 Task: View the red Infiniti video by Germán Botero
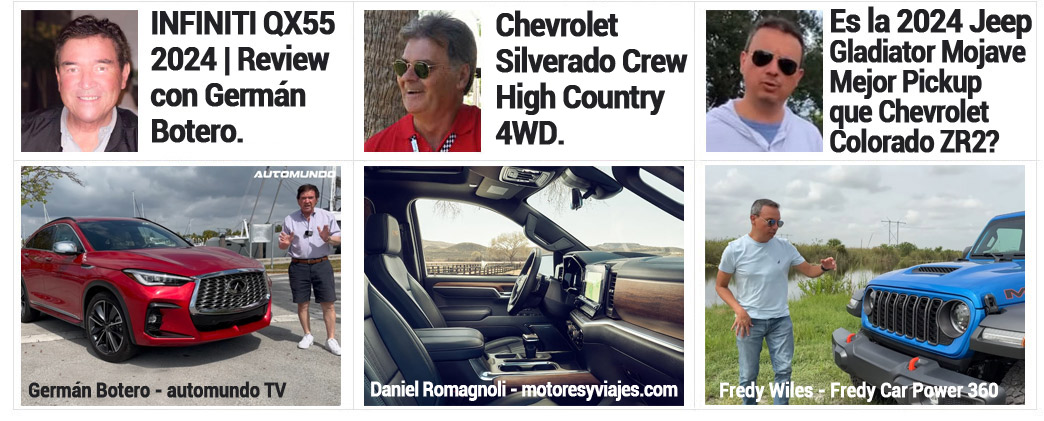coord(181,285)
